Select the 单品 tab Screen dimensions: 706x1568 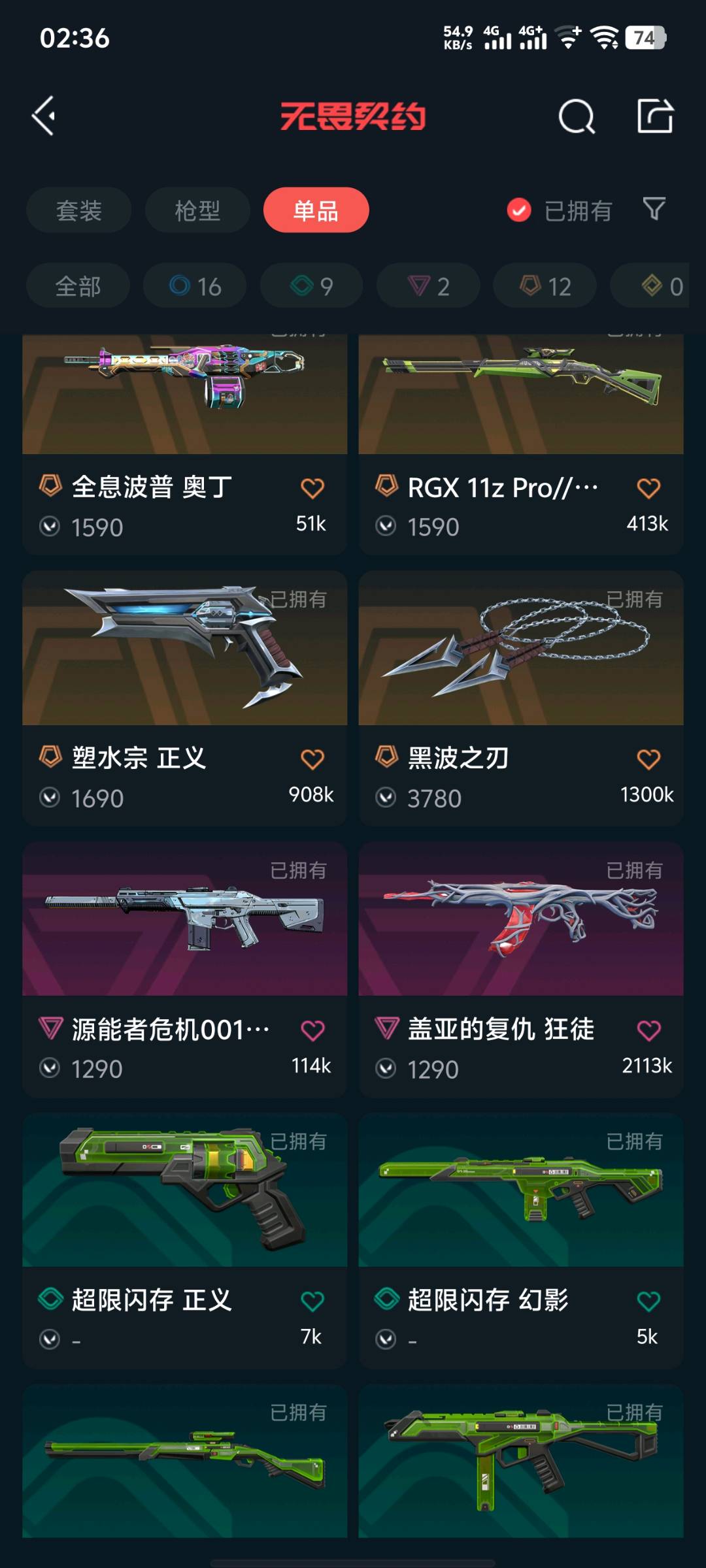pyautogui.click(x=316, y=210)
